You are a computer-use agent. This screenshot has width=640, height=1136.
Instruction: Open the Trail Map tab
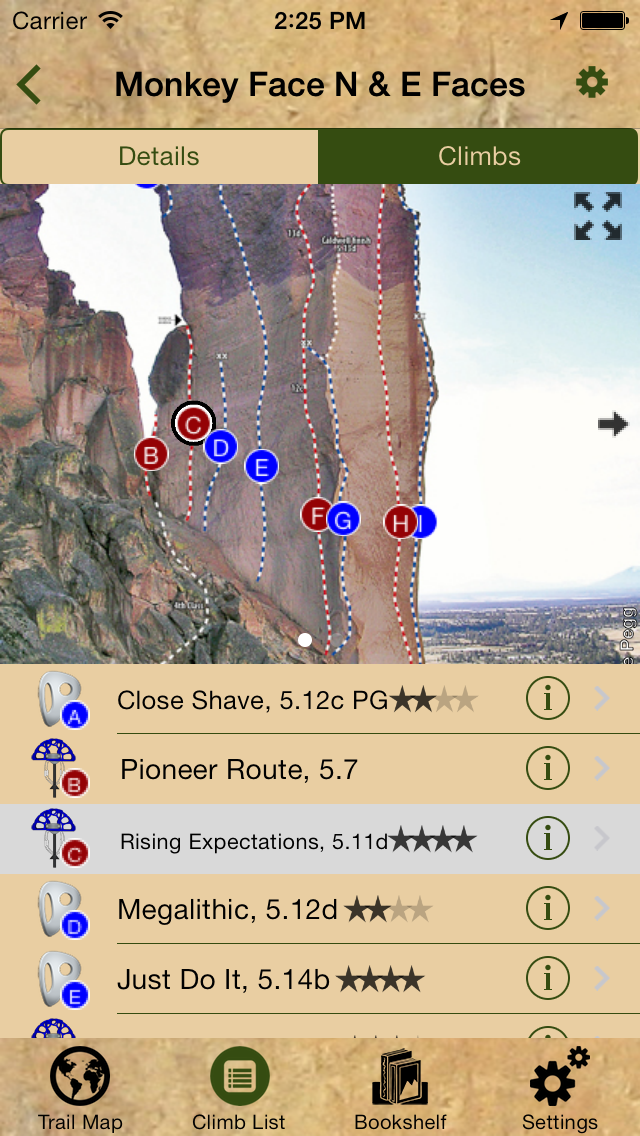click(x=80, y=1088)
